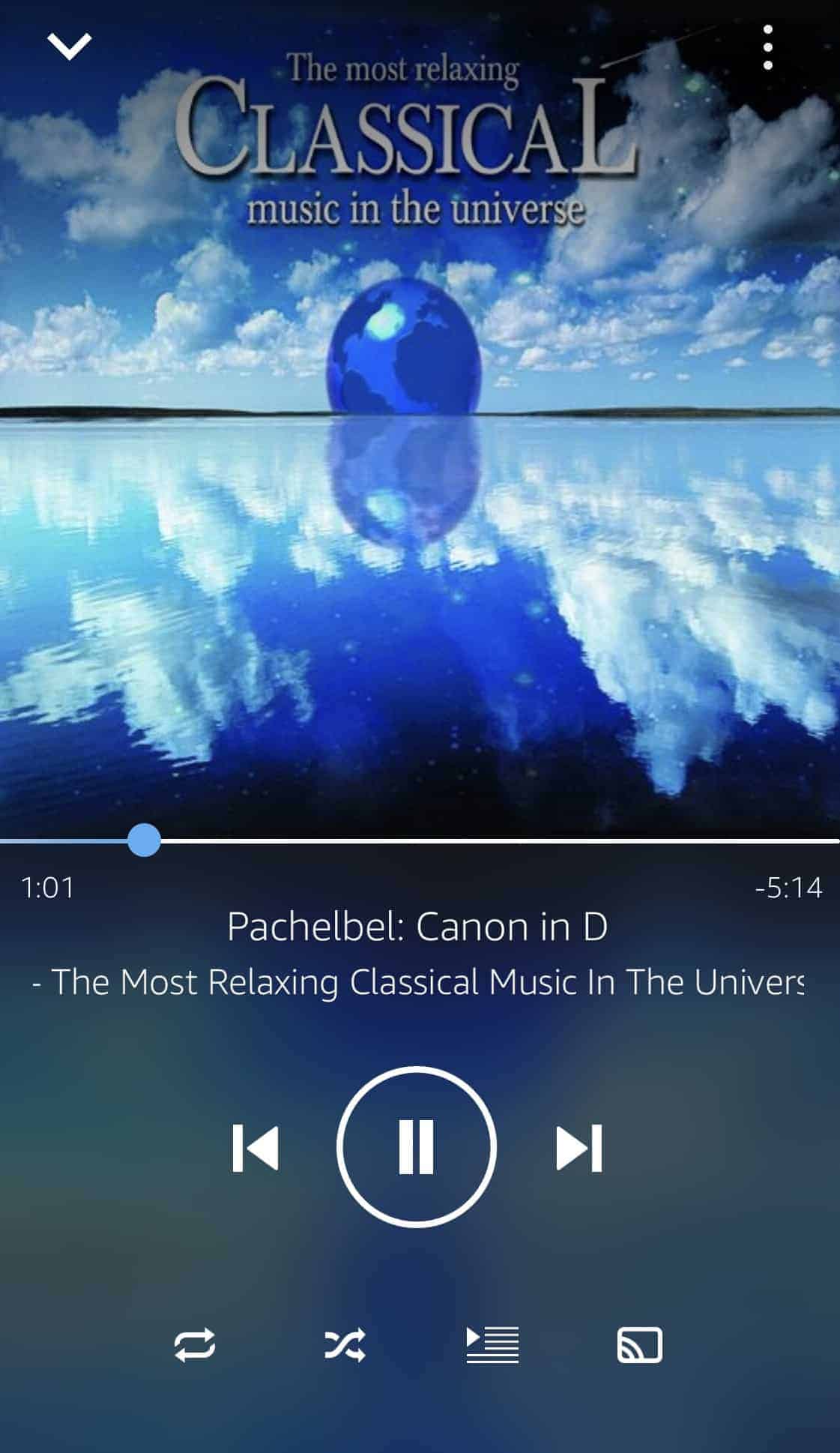
Task: Tap the playback progress slider knob
Action: [144, 840]
